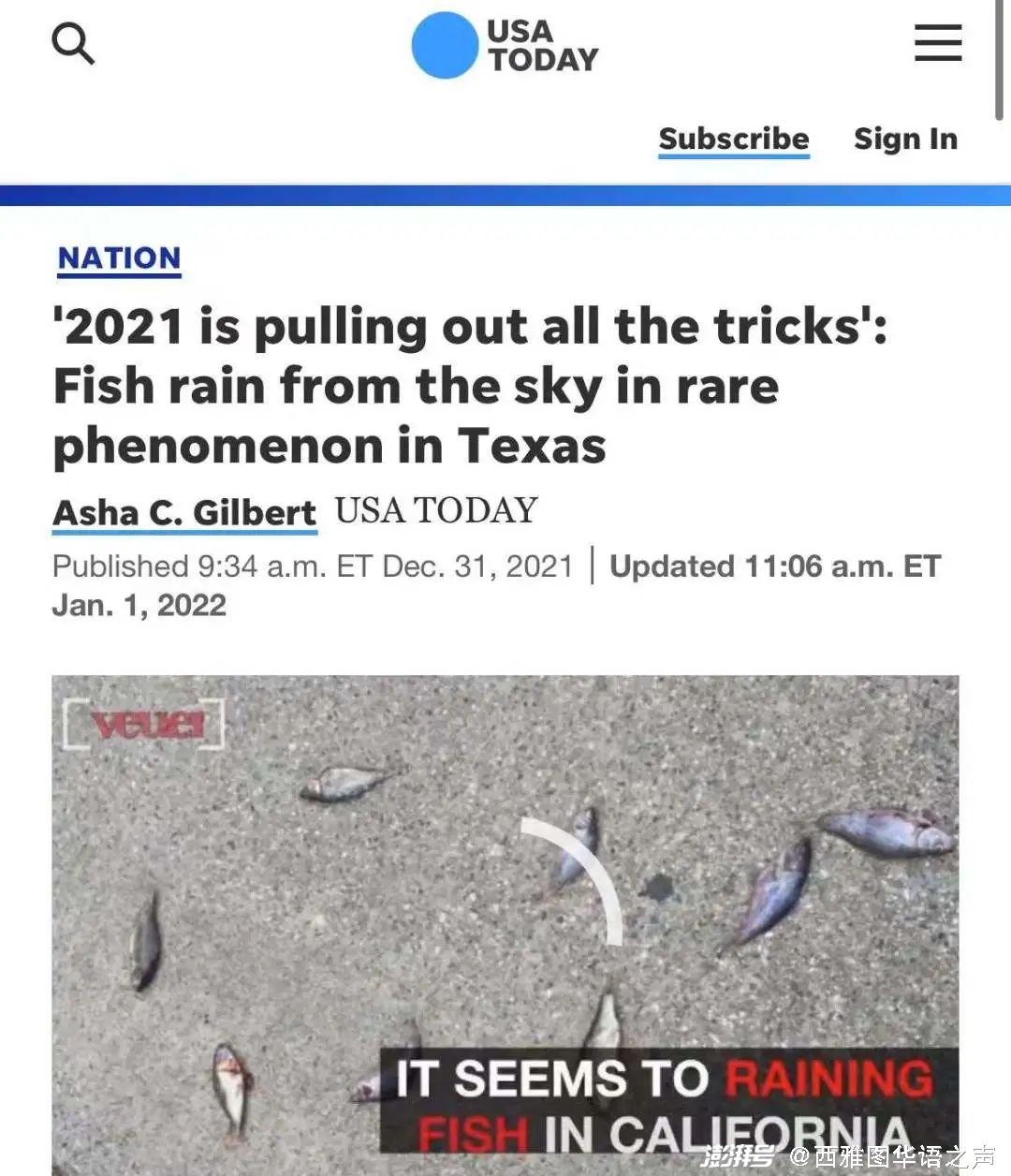Tap the fish rain video player
Viewport: 1011px width, 1176px height.
[x=505, y=922]
